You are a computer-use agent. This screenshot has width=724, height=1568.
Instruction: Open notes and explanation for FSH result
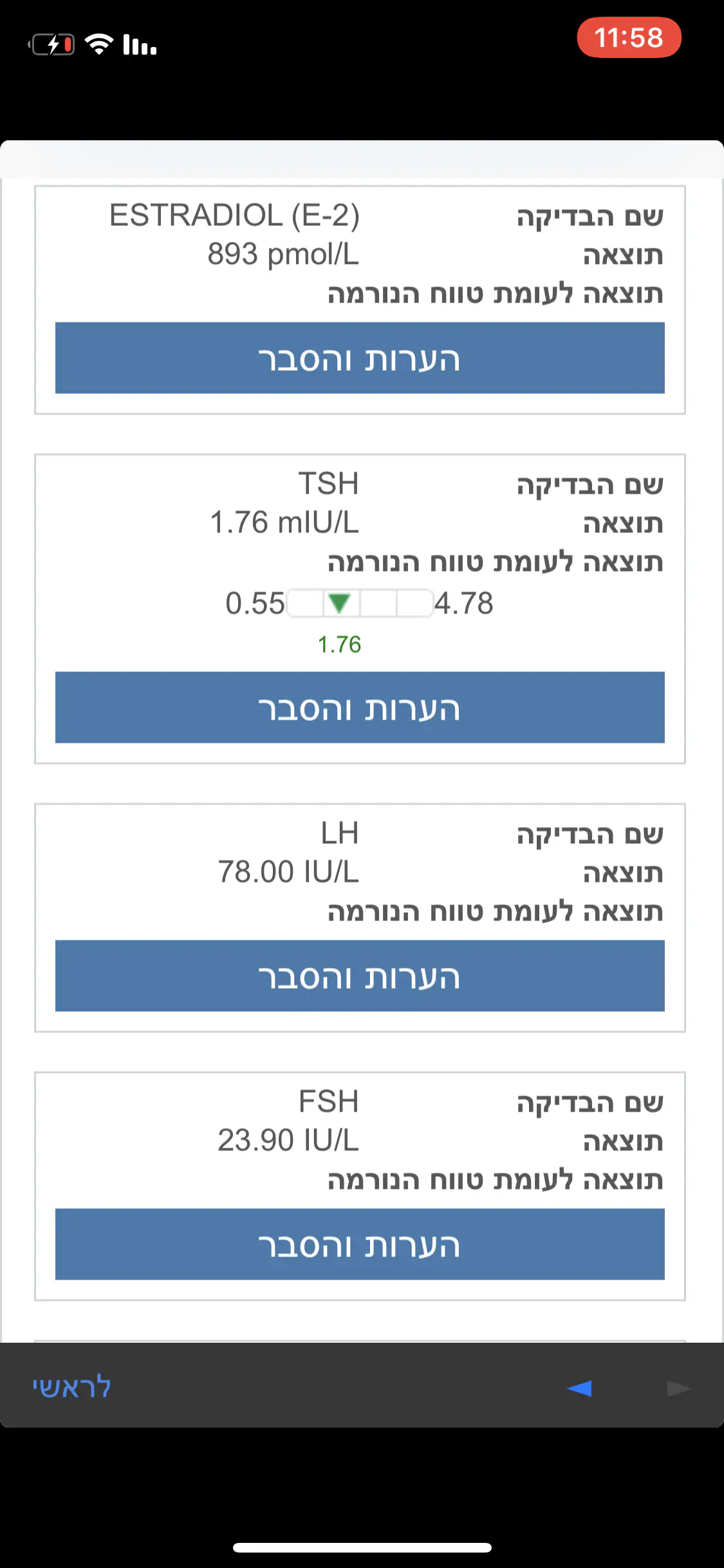(x=360, y=1244)
